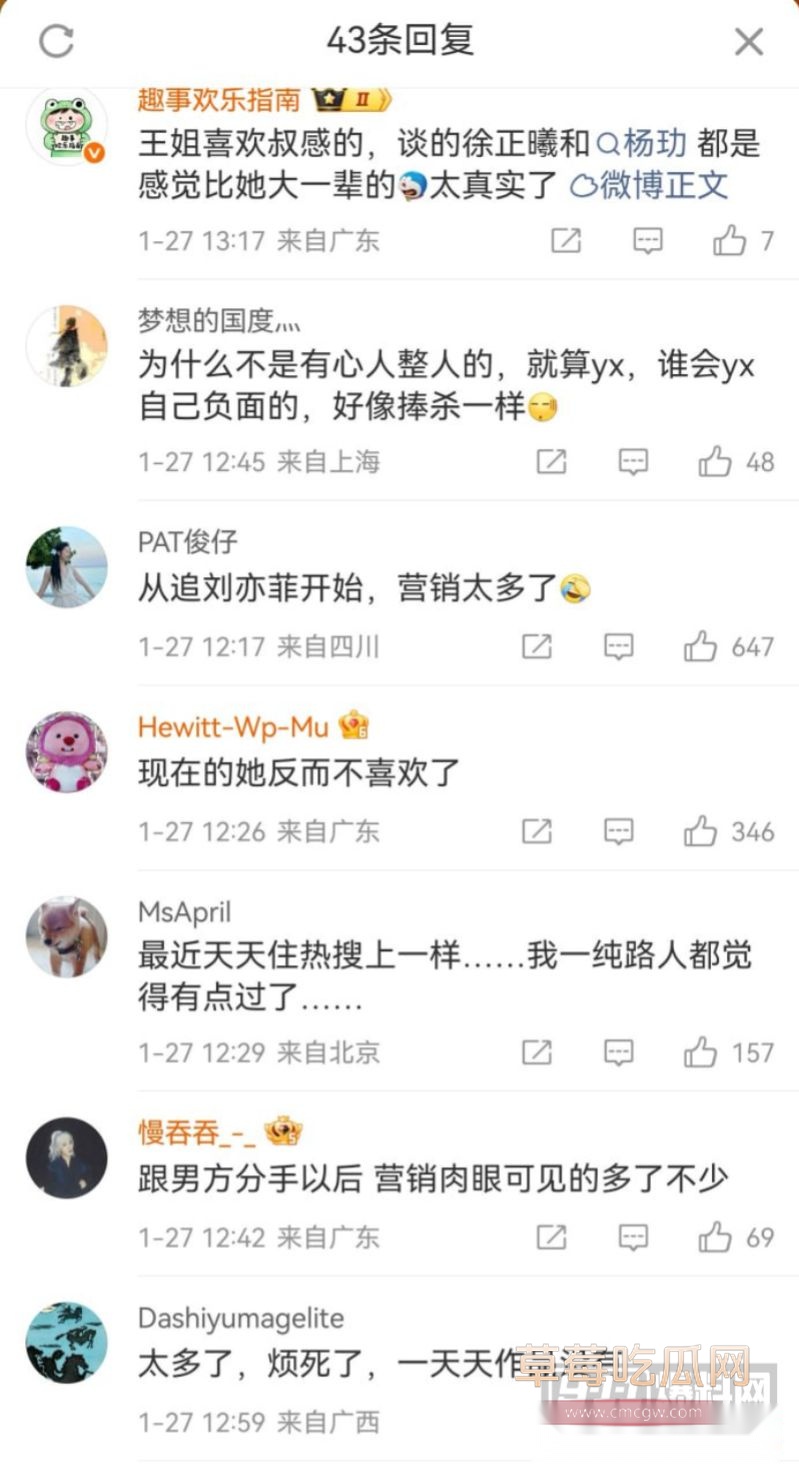Click the level badge next to 趣事欢乐指南

pos(360,100)
